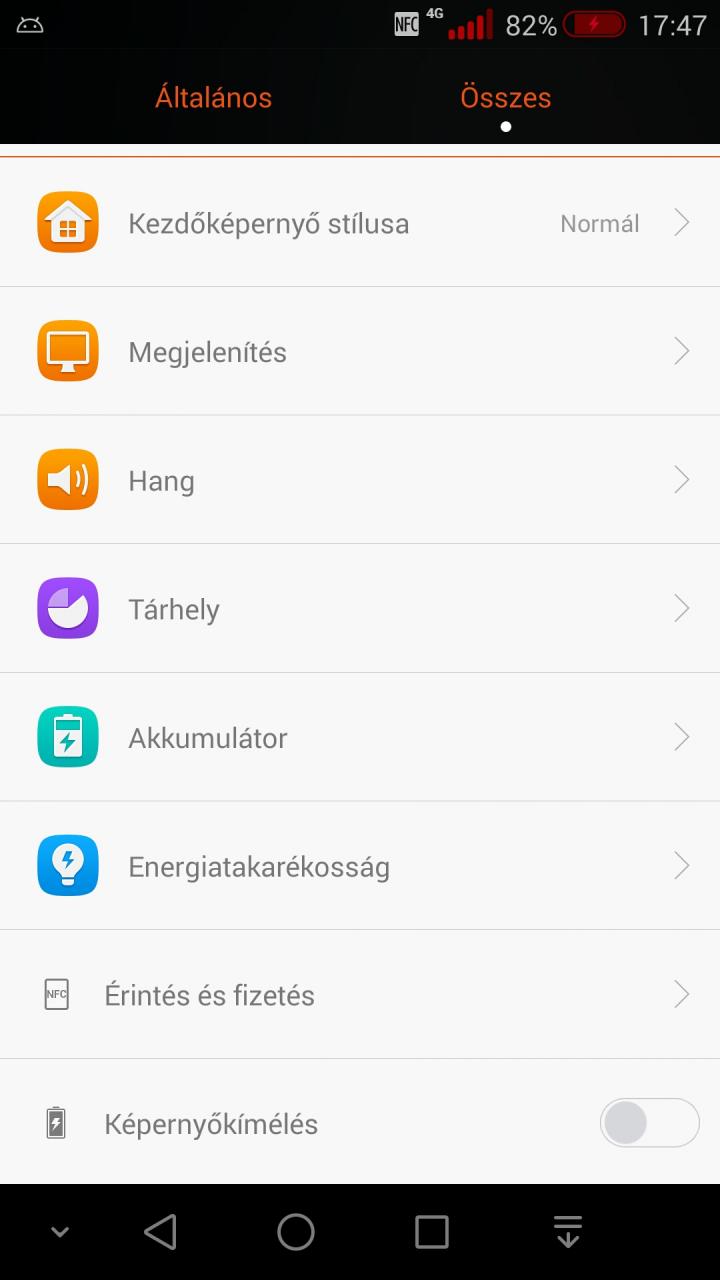
Task: Open recent apps with square button
Action: tap(432, 1232)
